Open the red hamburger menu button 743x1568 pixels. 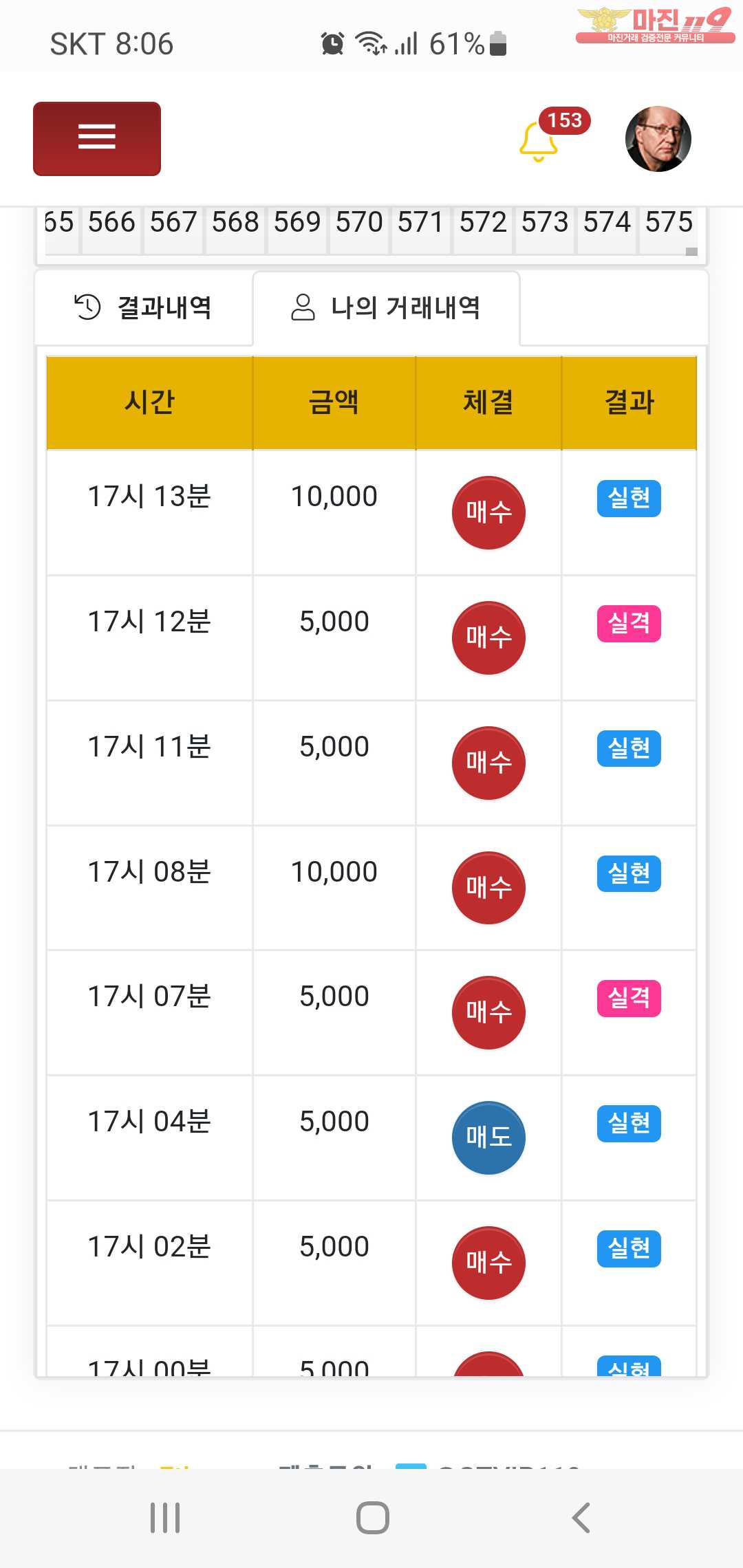[97, 139]
